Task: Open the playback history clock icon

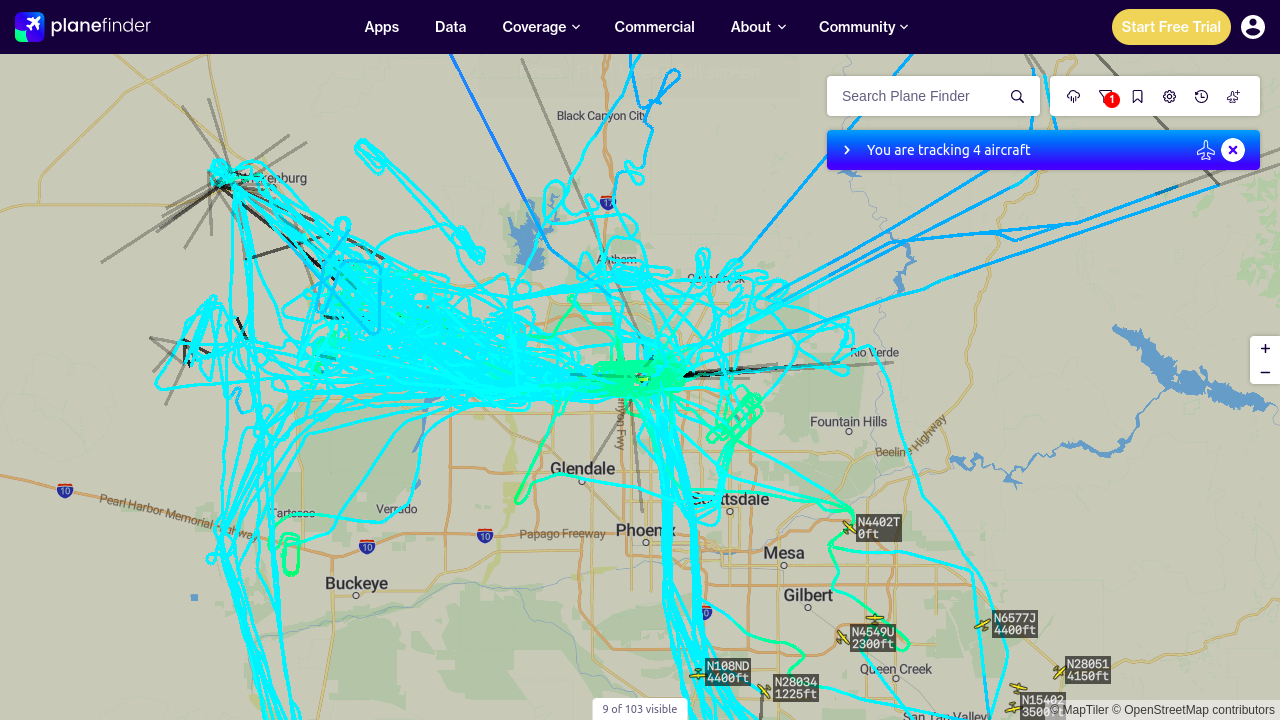Action: (x=1202, y=96)
